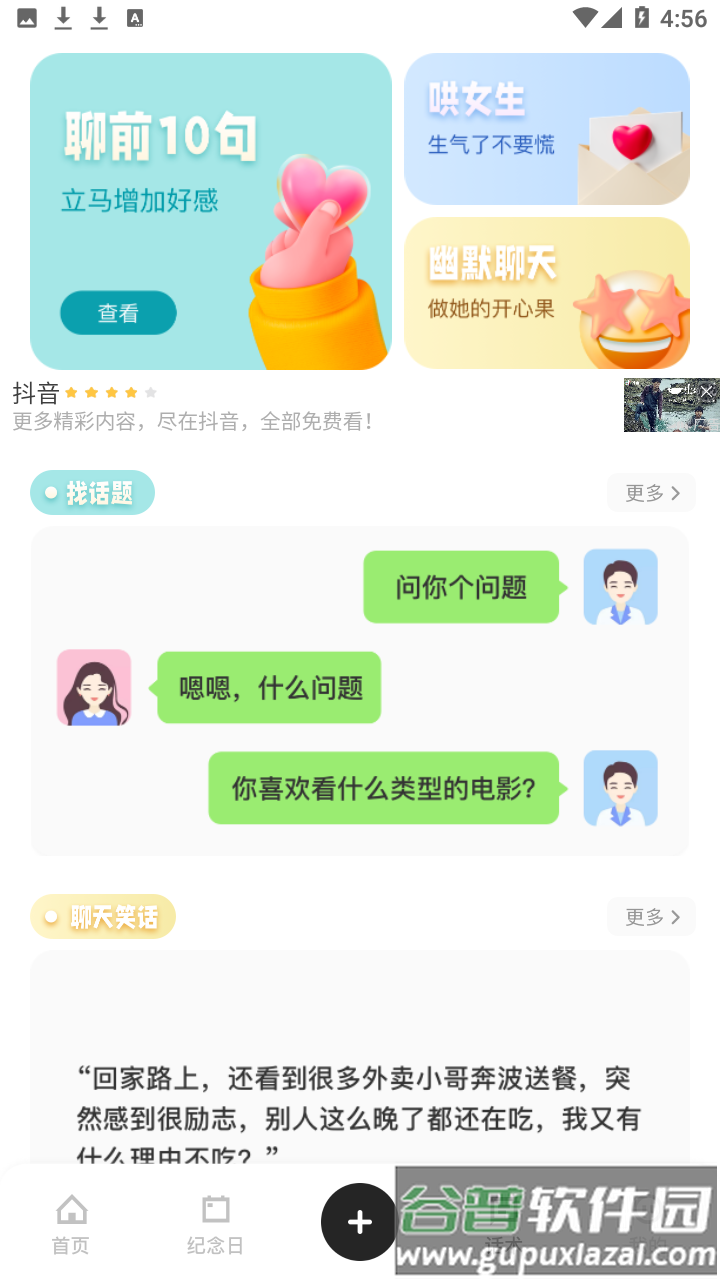Show 更多 for 聊天笑话 section
The image size is (720, 1280).
(651, 917)
